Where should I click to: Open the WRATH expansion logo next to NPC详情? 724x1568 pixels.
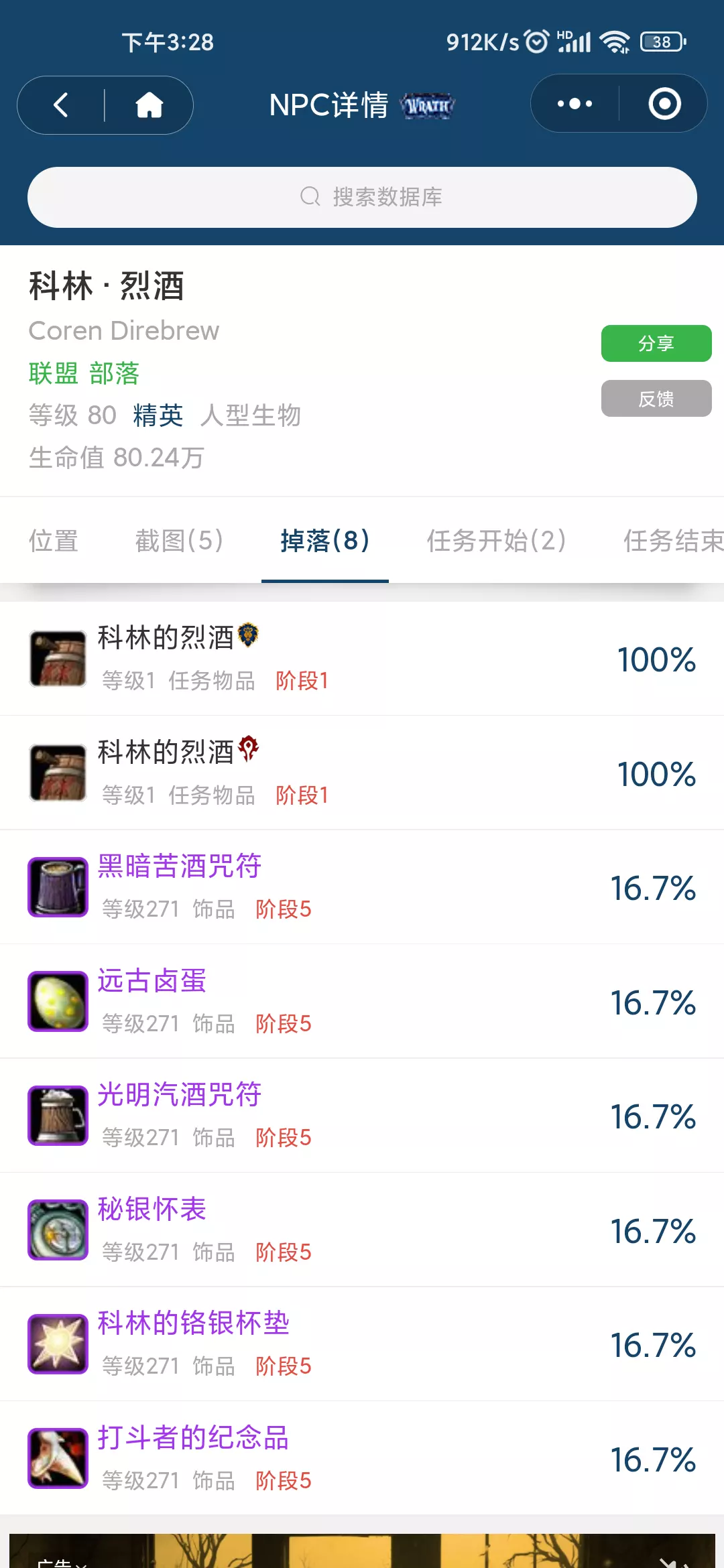[x=428, y=106]
